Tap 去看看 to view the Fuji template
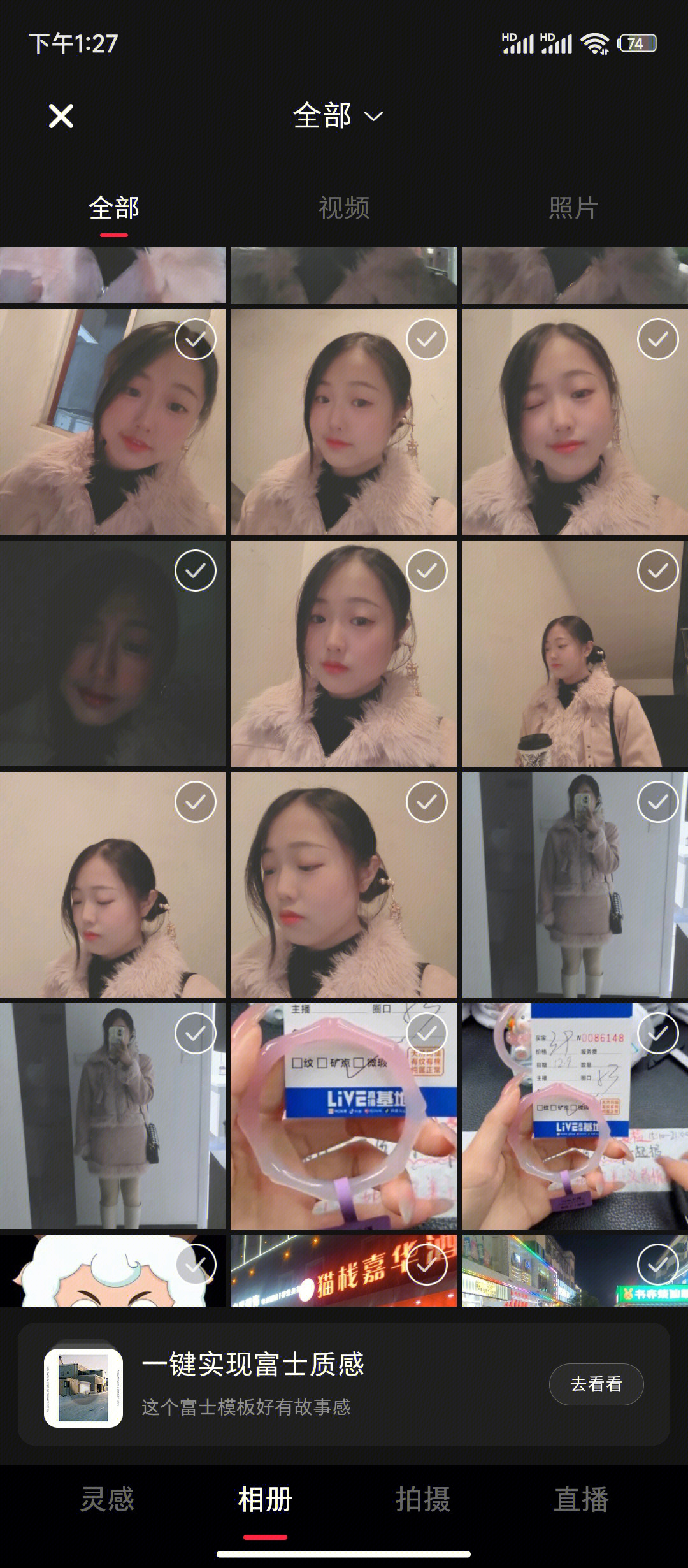Viewport: 688px width, 1568px height. pos(596,1384)
